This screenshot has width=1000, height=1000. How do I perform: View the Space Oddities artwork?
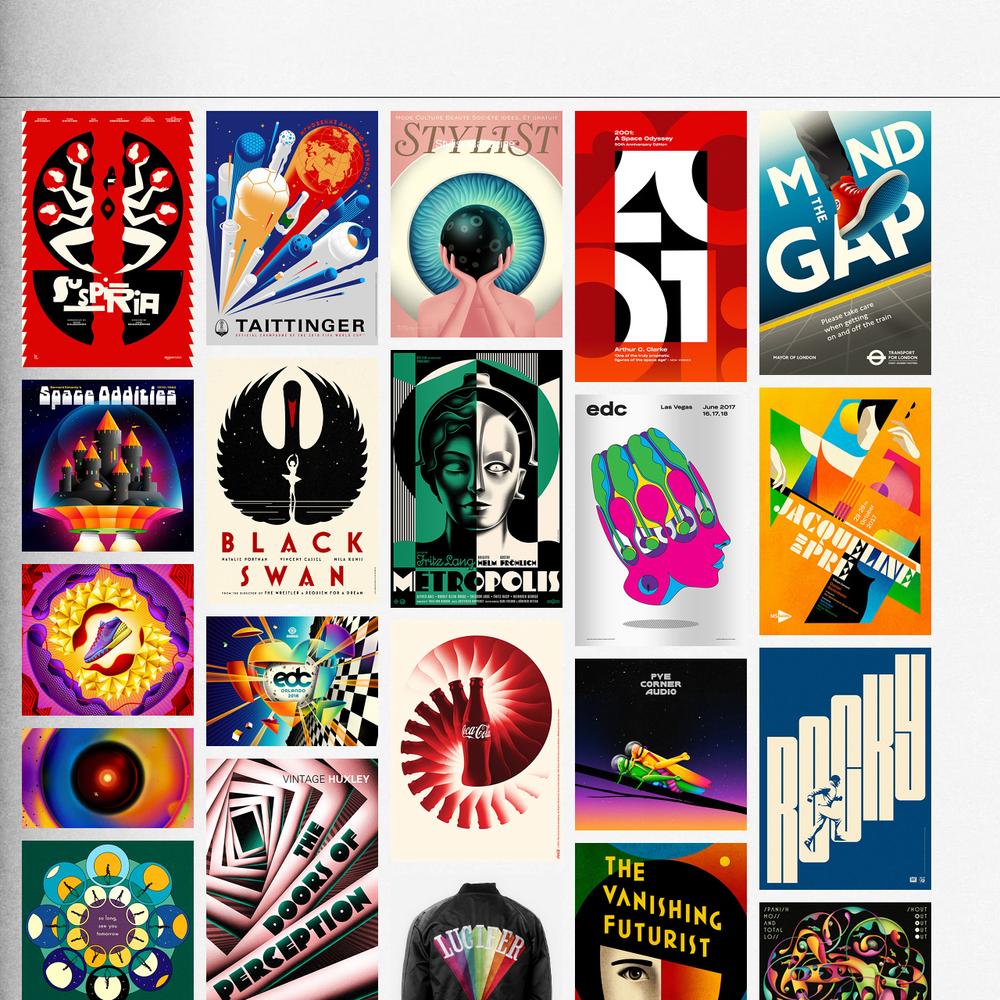pos(108,465)
